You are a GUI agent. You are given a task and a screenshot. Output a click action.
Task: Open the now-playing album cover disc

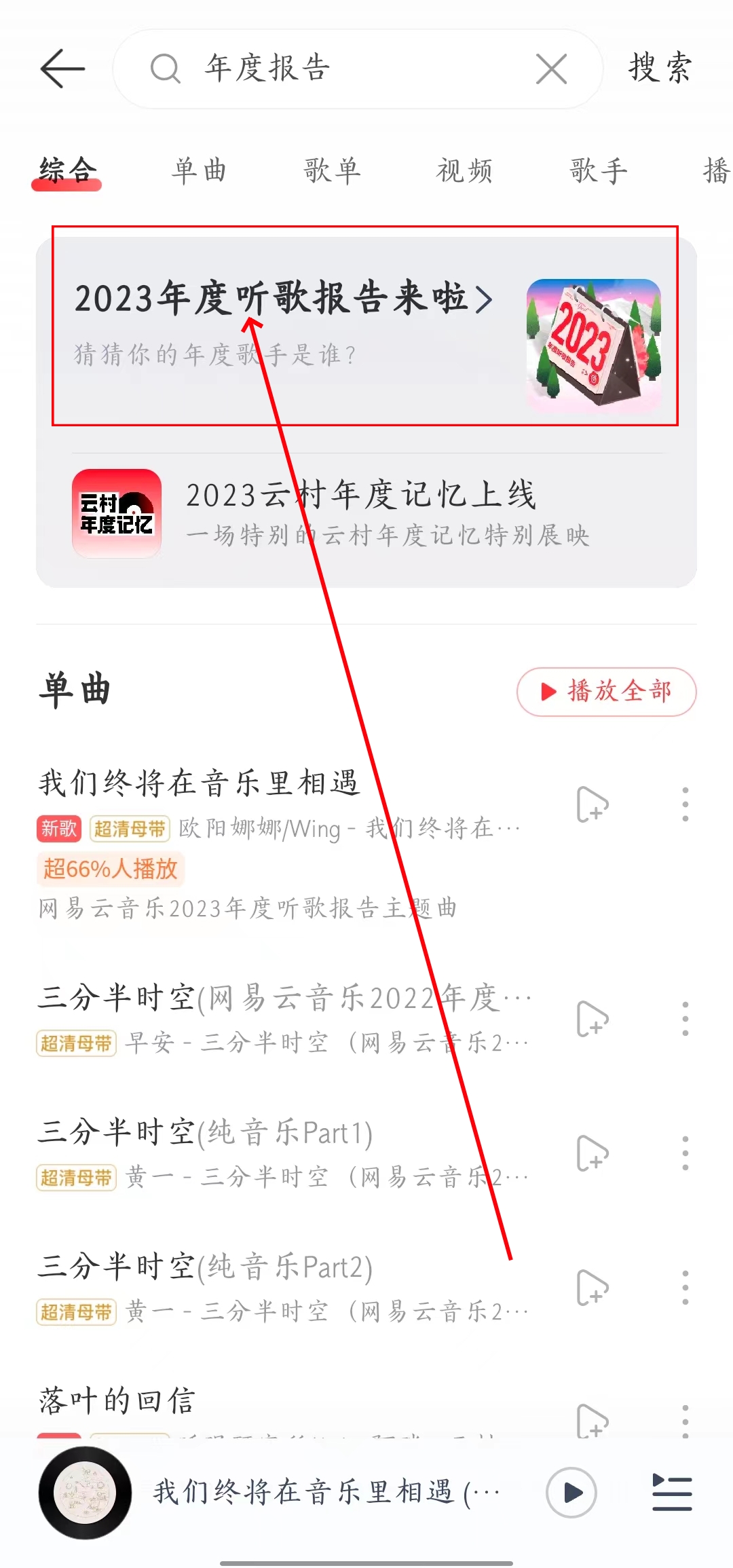pyautogui.click(x=85, y=1493)
